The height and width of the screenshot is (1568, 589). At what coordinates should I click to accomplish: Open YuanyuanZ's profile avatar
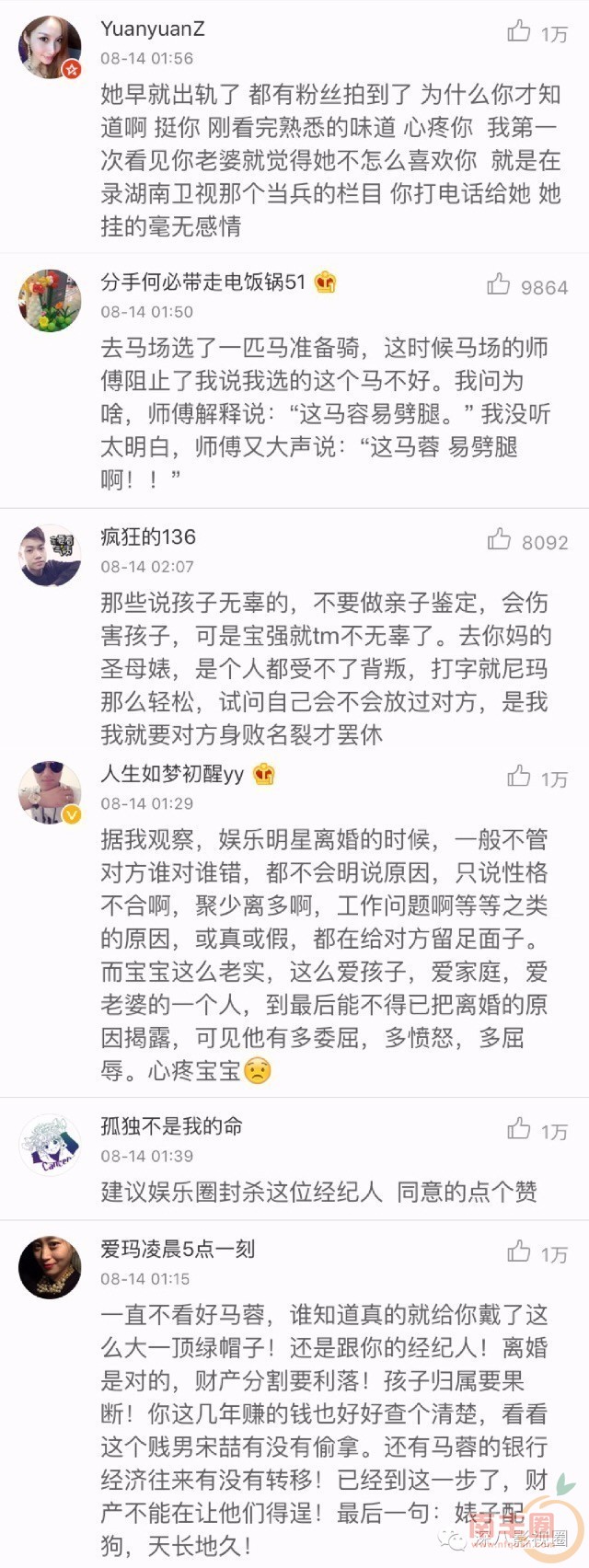point(50,46)
